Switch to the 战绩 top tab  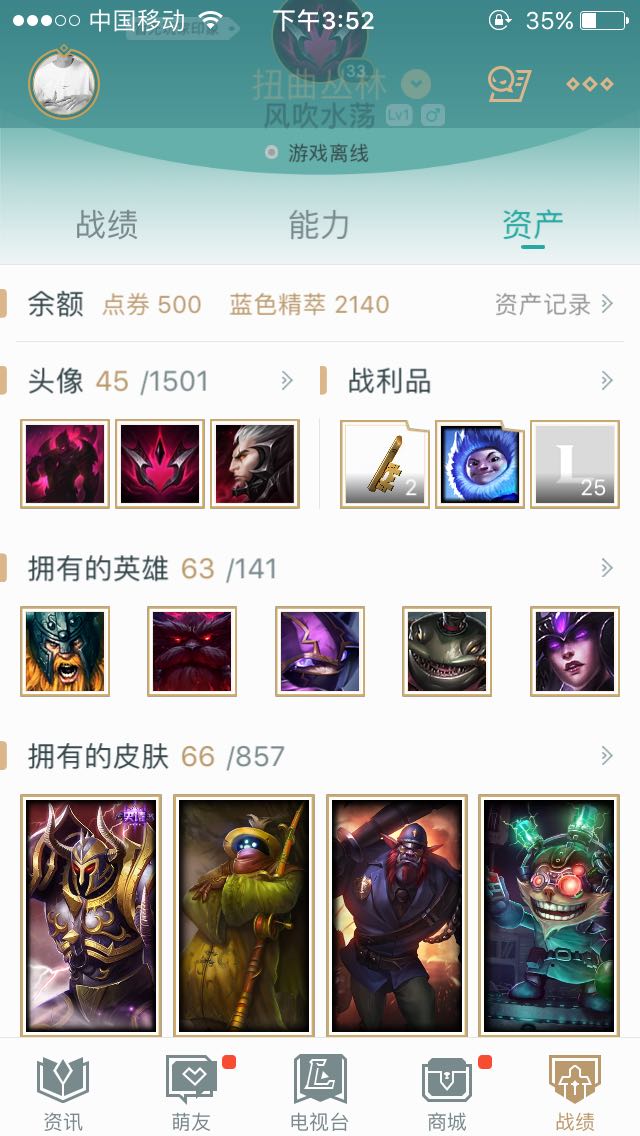(x=107, y=225)
